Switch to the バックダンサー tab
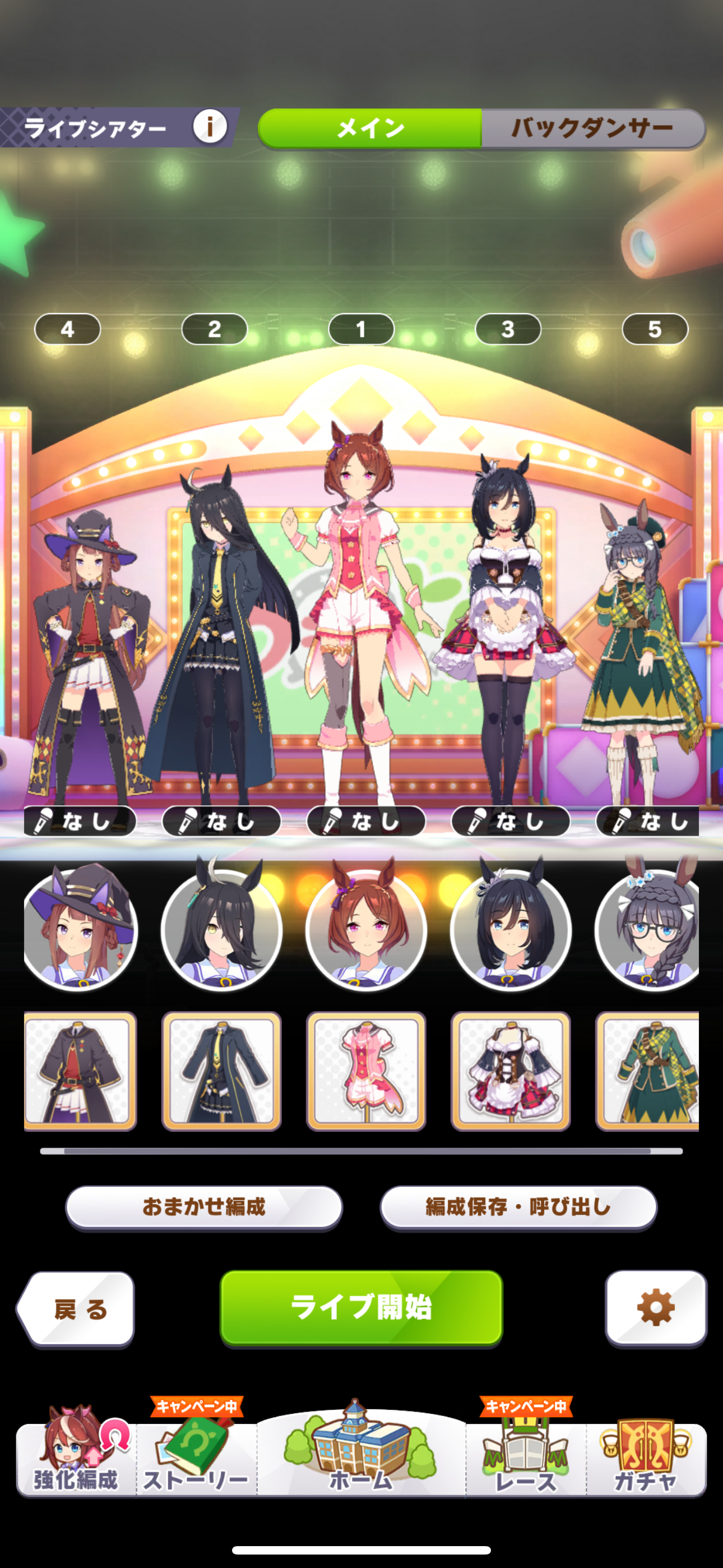The width and height of the screenshot is (723, 1568). [592, 128]
